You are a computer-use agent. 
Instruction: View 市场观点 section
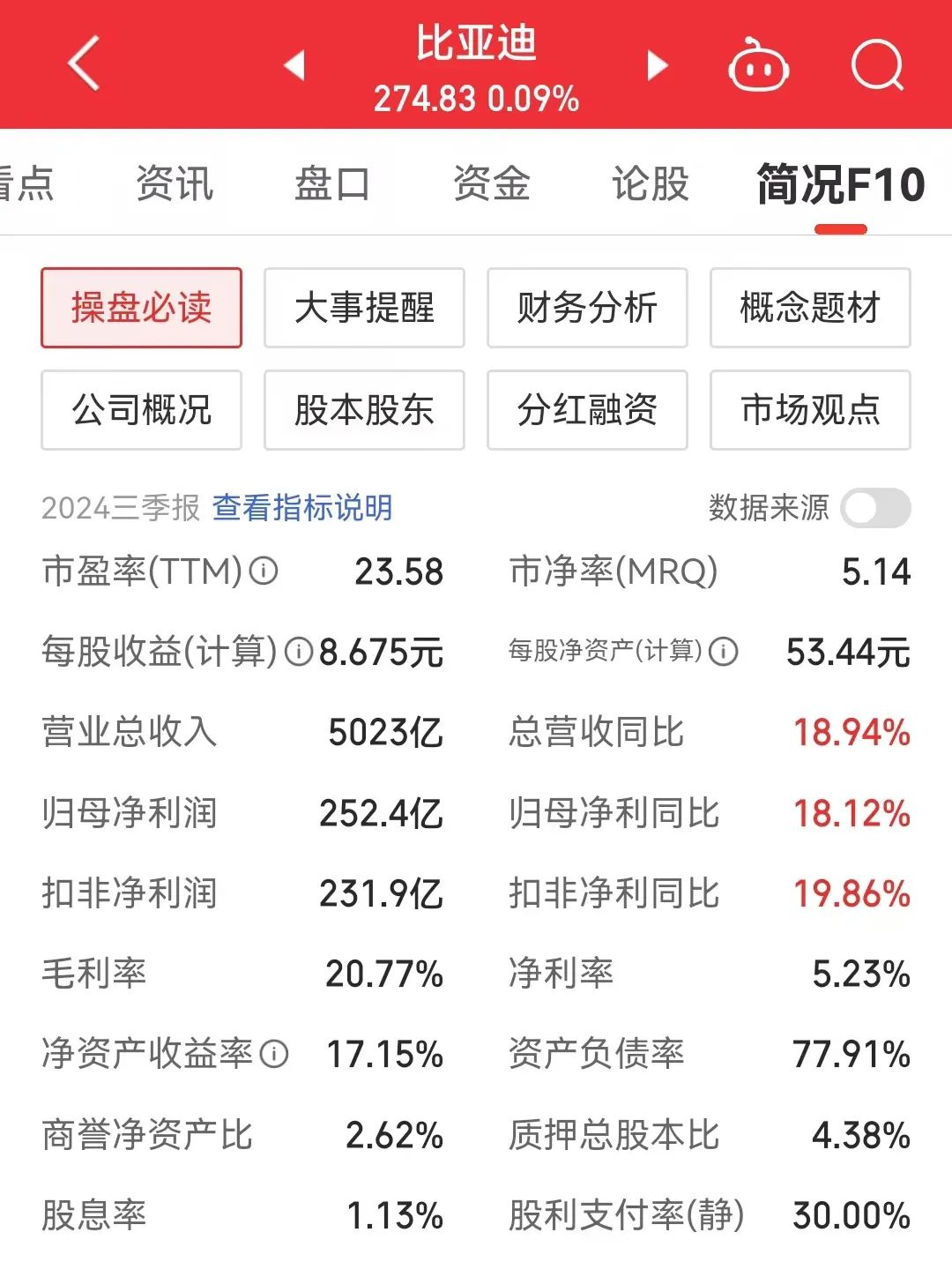pyautogui.click(x=810, y=410)
